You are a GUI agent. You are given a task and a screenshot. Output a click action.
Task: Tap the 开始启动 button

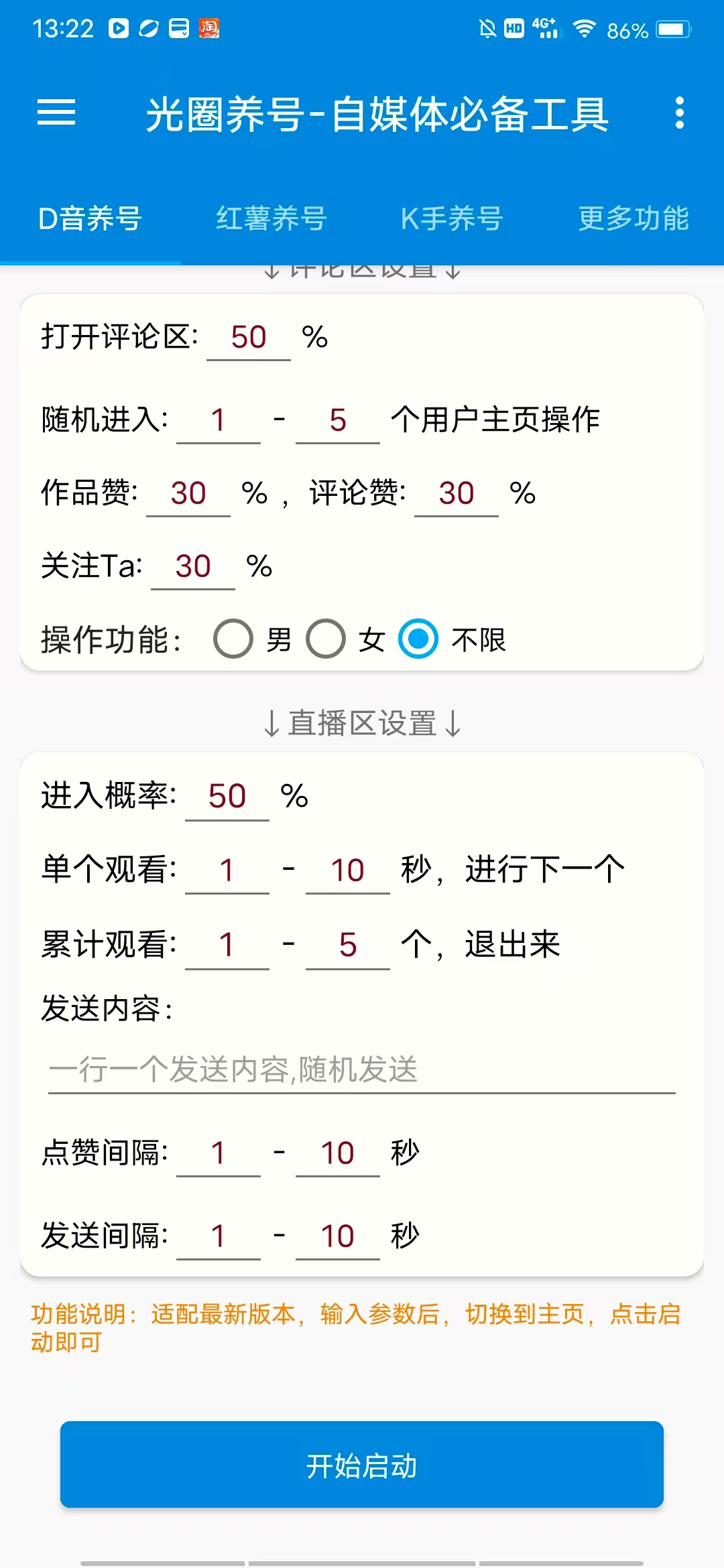pos(362,1465)
